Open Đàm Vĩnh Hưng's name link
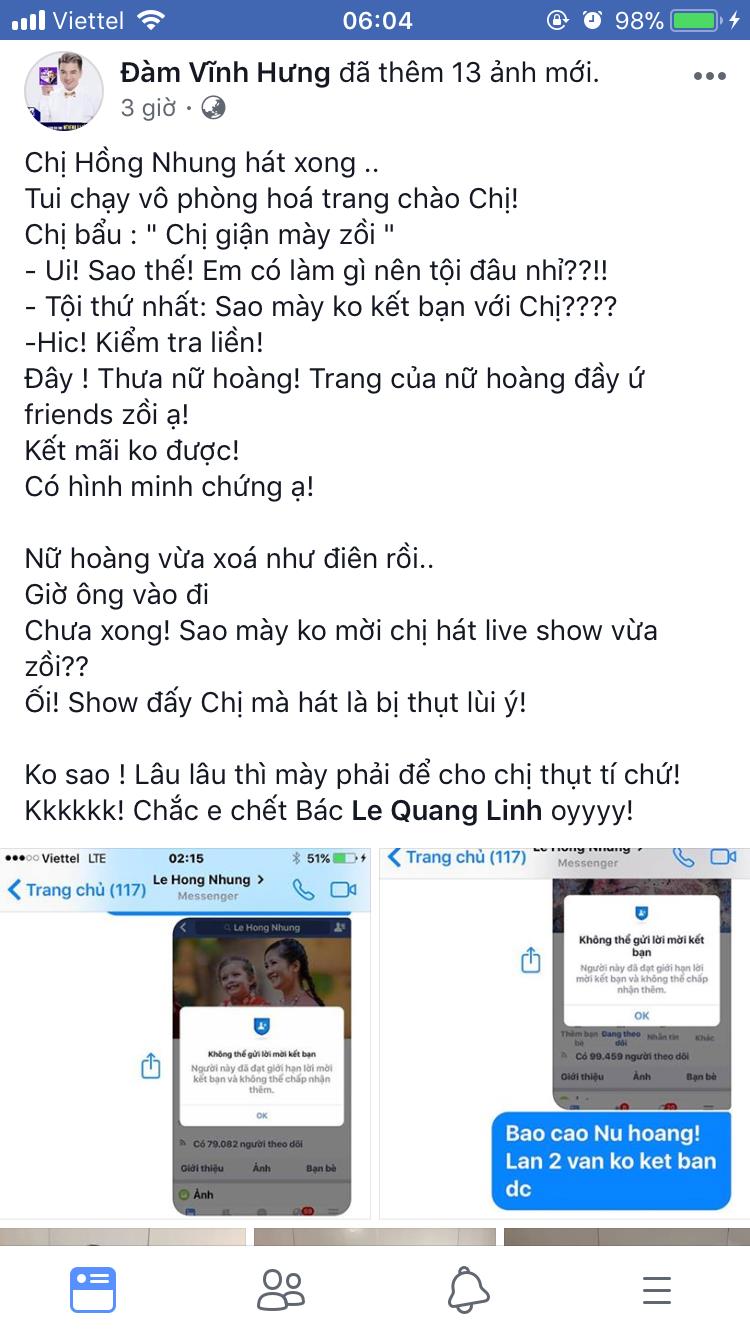The height and width of the screenshot is (1334, 750). (x=225, y=72)
